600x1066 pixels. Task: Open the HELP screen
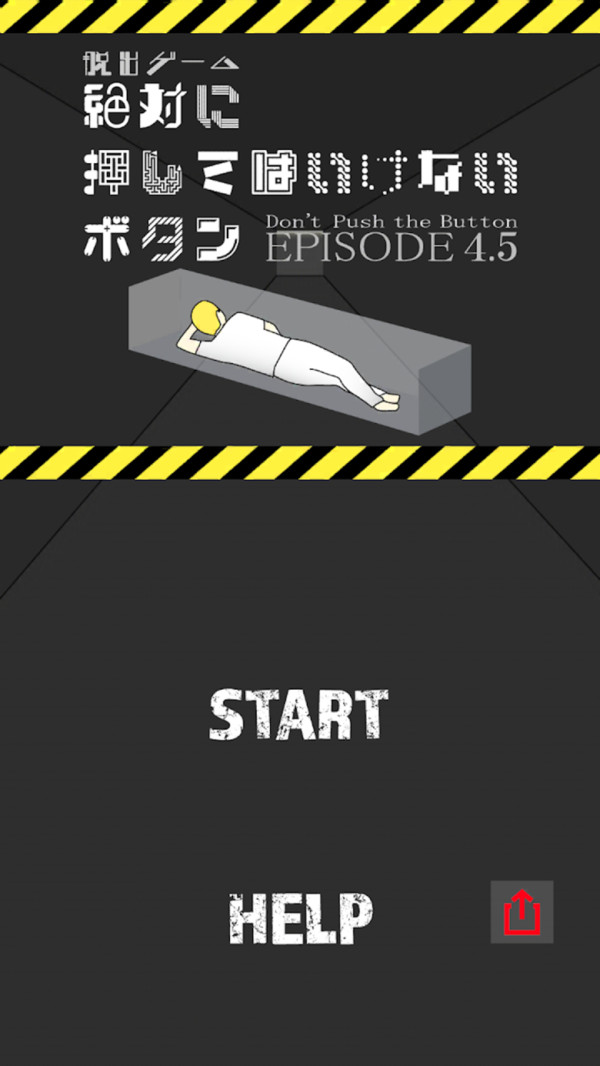click(300, 919)
